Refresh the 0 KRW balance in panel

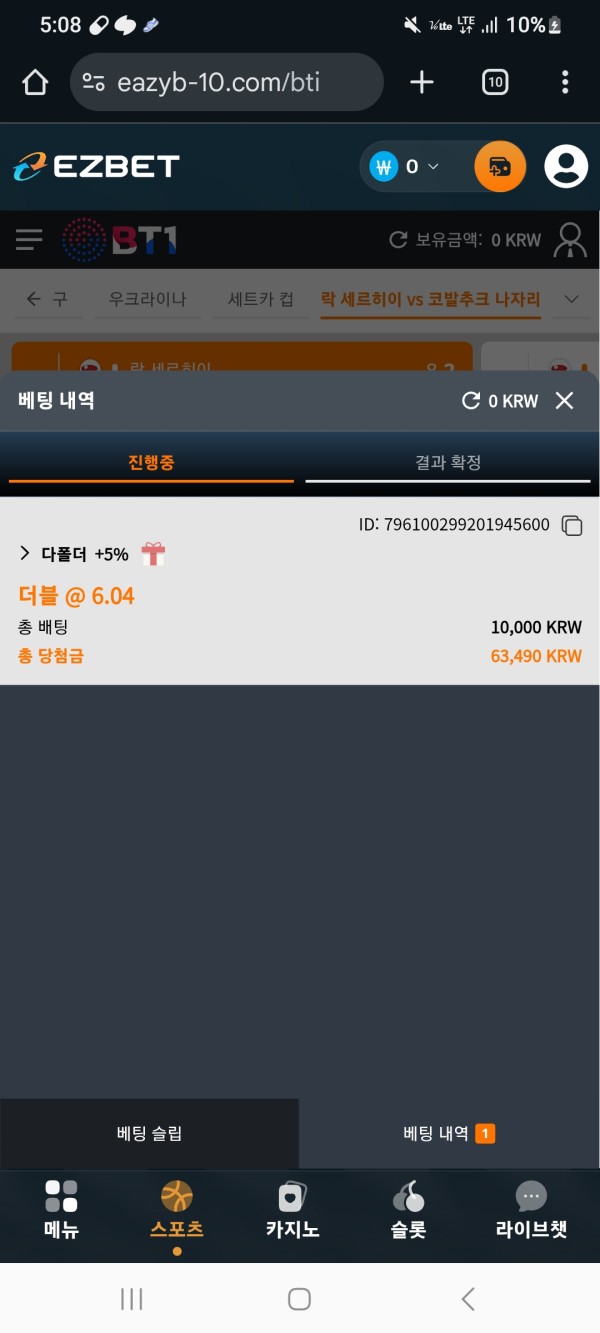click(471, 401)
